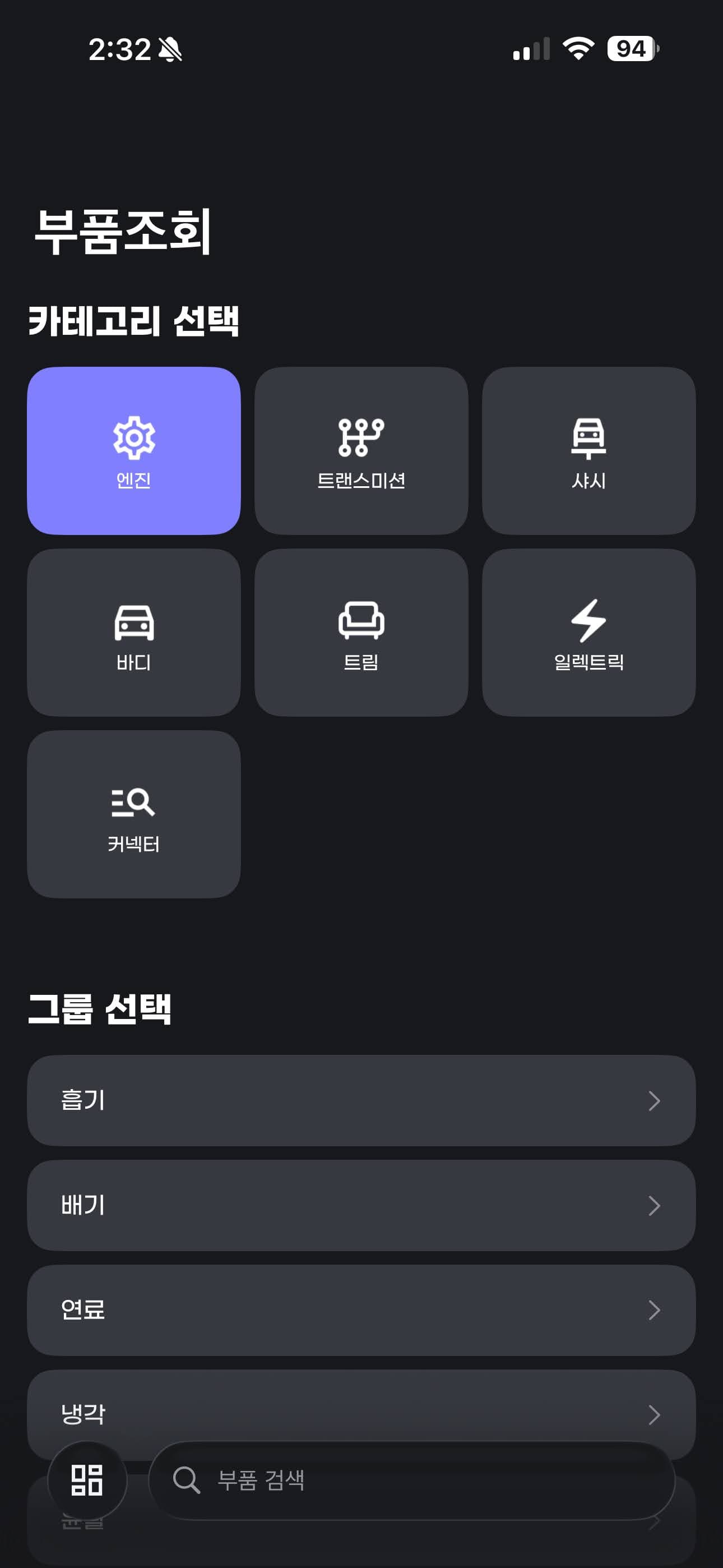Open the 샤시 chassis category icon
Viewport: 723px width, 1568px height.
[588, 436]
